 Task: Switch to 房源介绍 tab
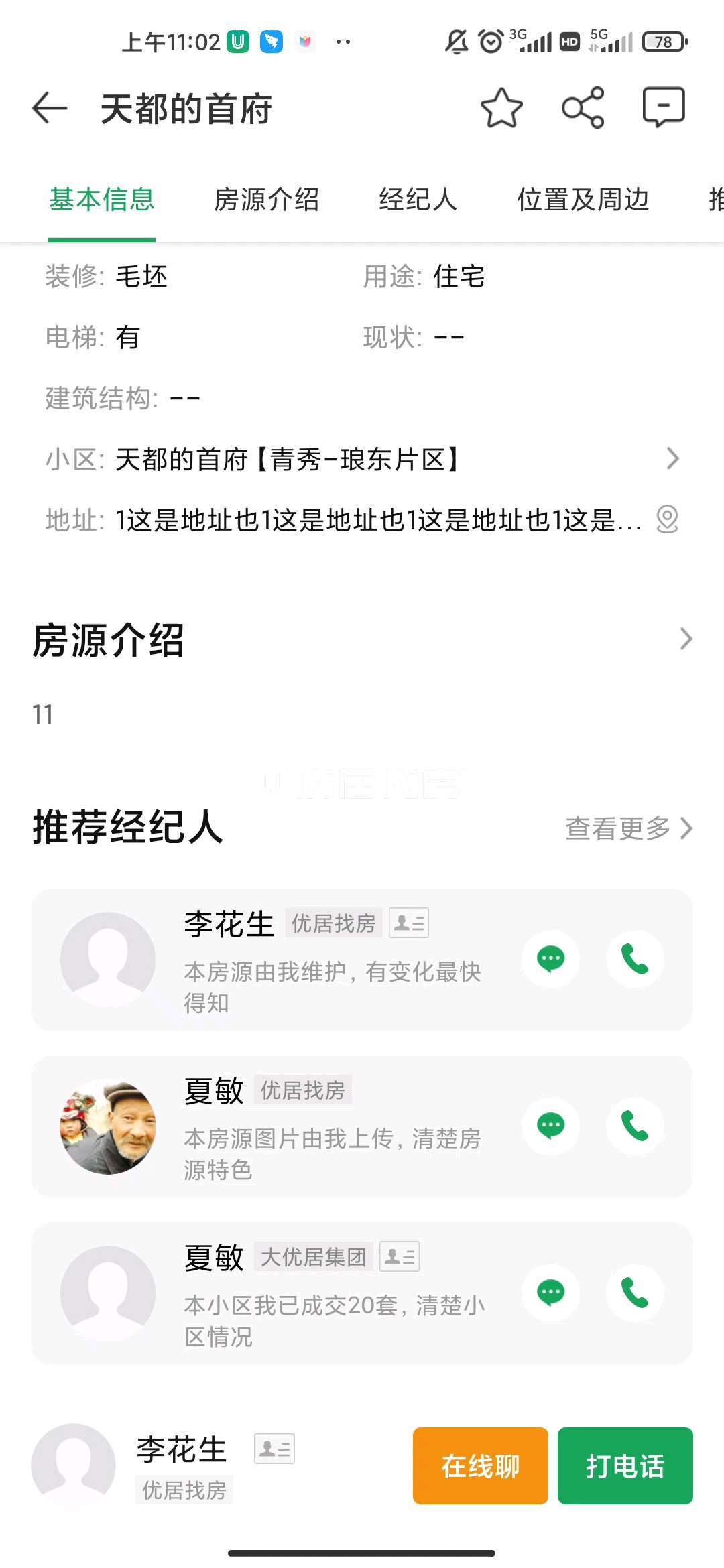click(266, 200)
